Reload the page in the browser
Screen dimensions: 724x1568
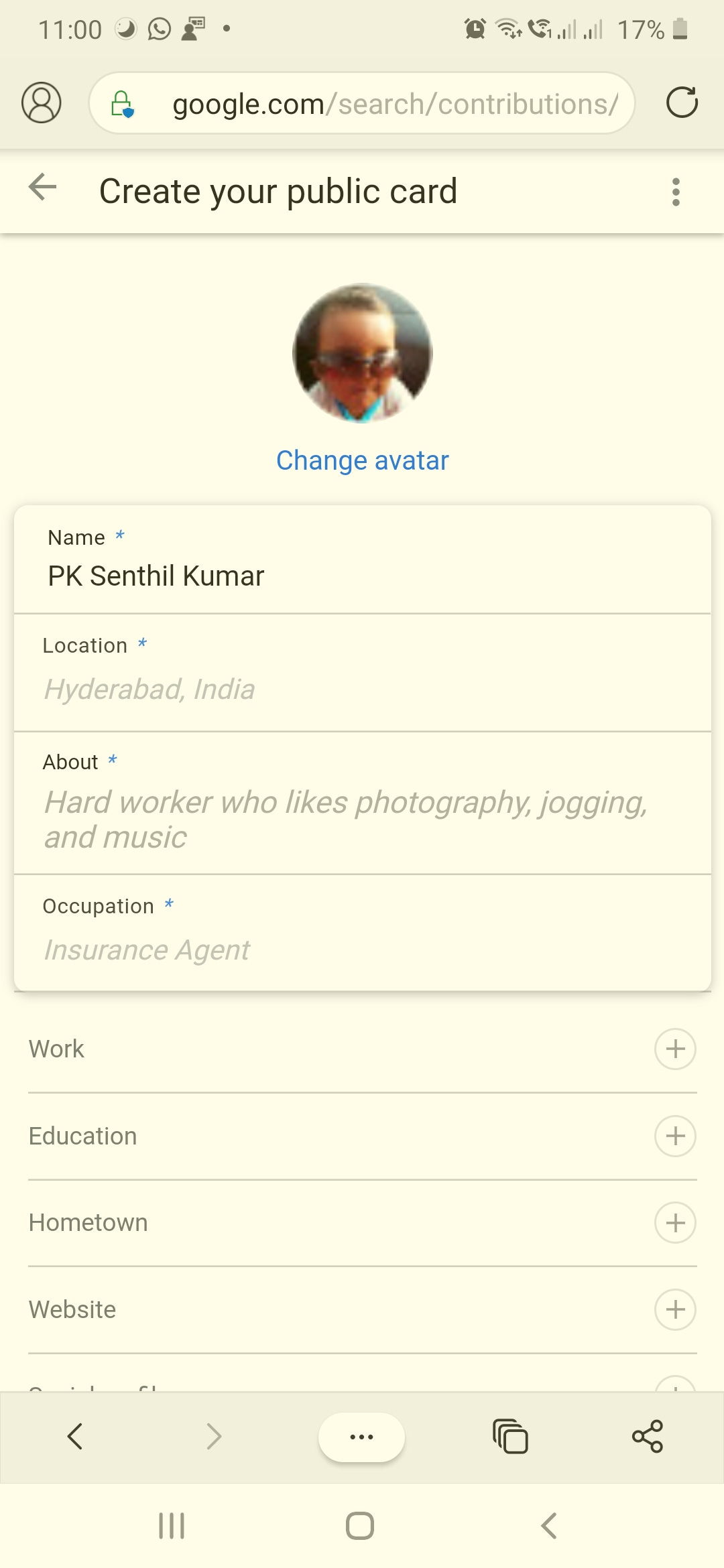[682, 103]
